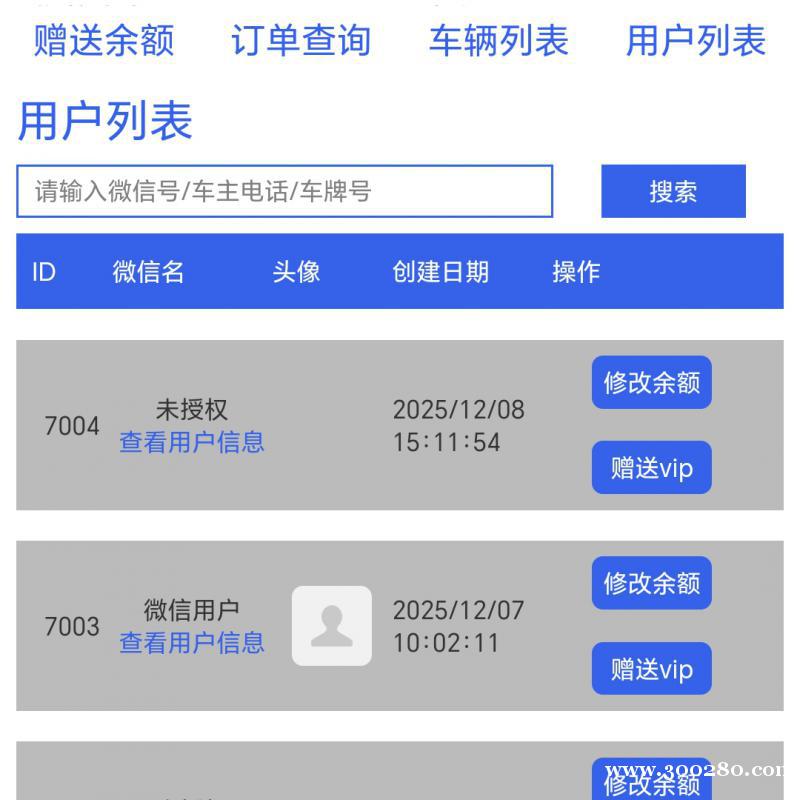Go to 车辆列表 tab
This screenshot has width=800, height=800.
(498, 41)
